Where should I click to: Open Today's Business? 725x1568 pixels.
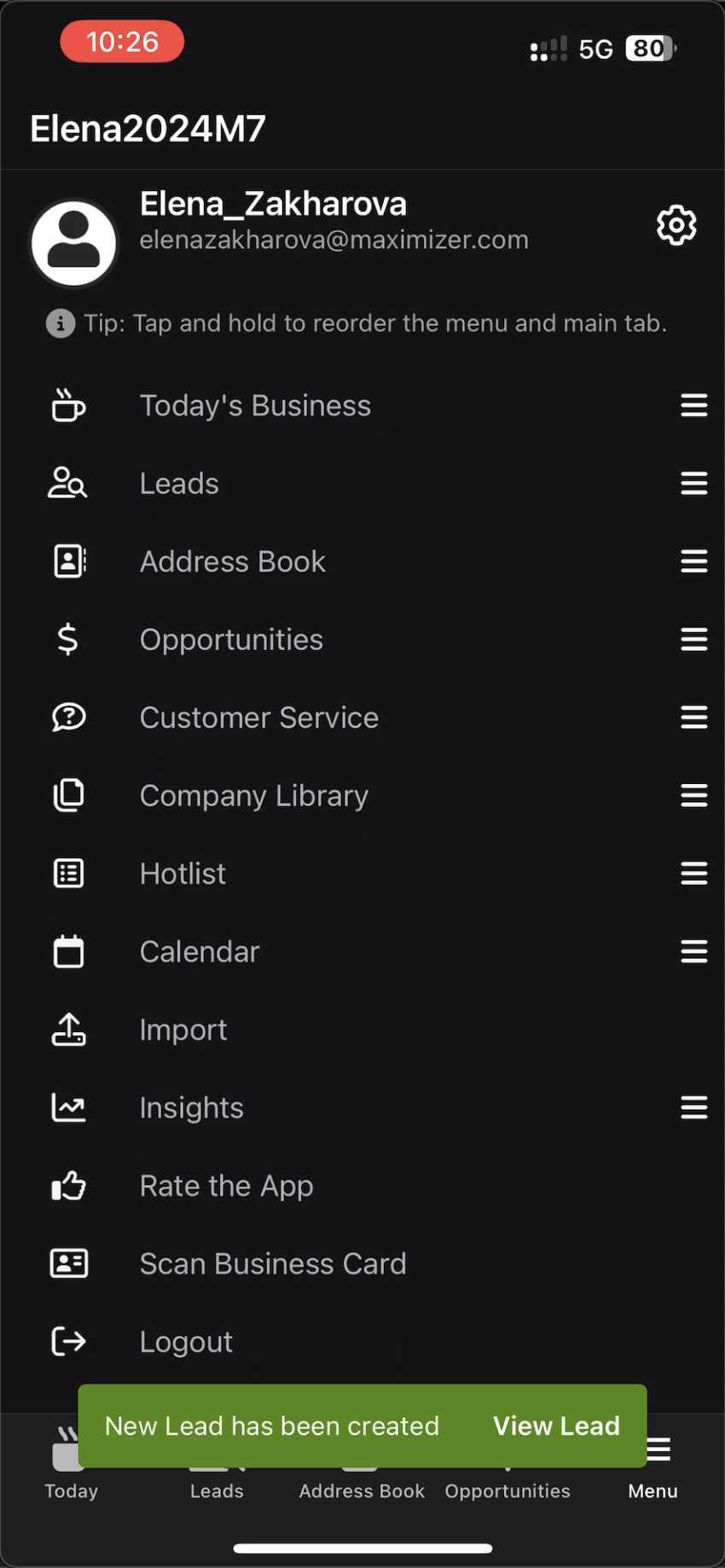[x=362, y=406]
